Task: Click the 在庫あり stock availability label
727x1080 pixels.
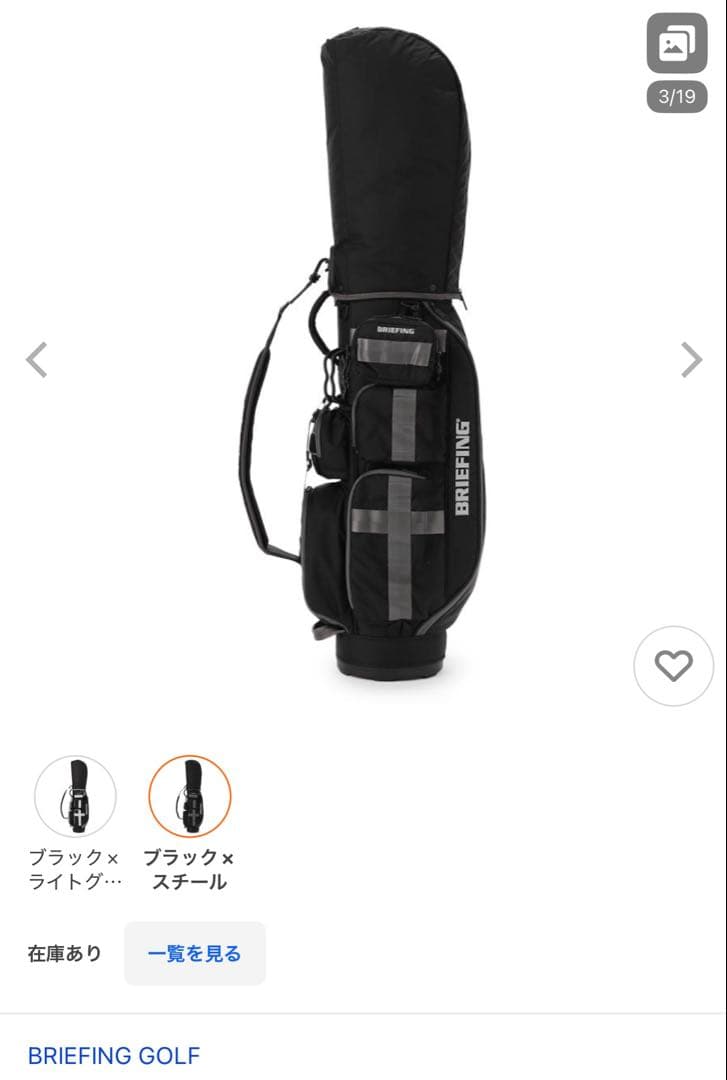Action: point(64,954)
